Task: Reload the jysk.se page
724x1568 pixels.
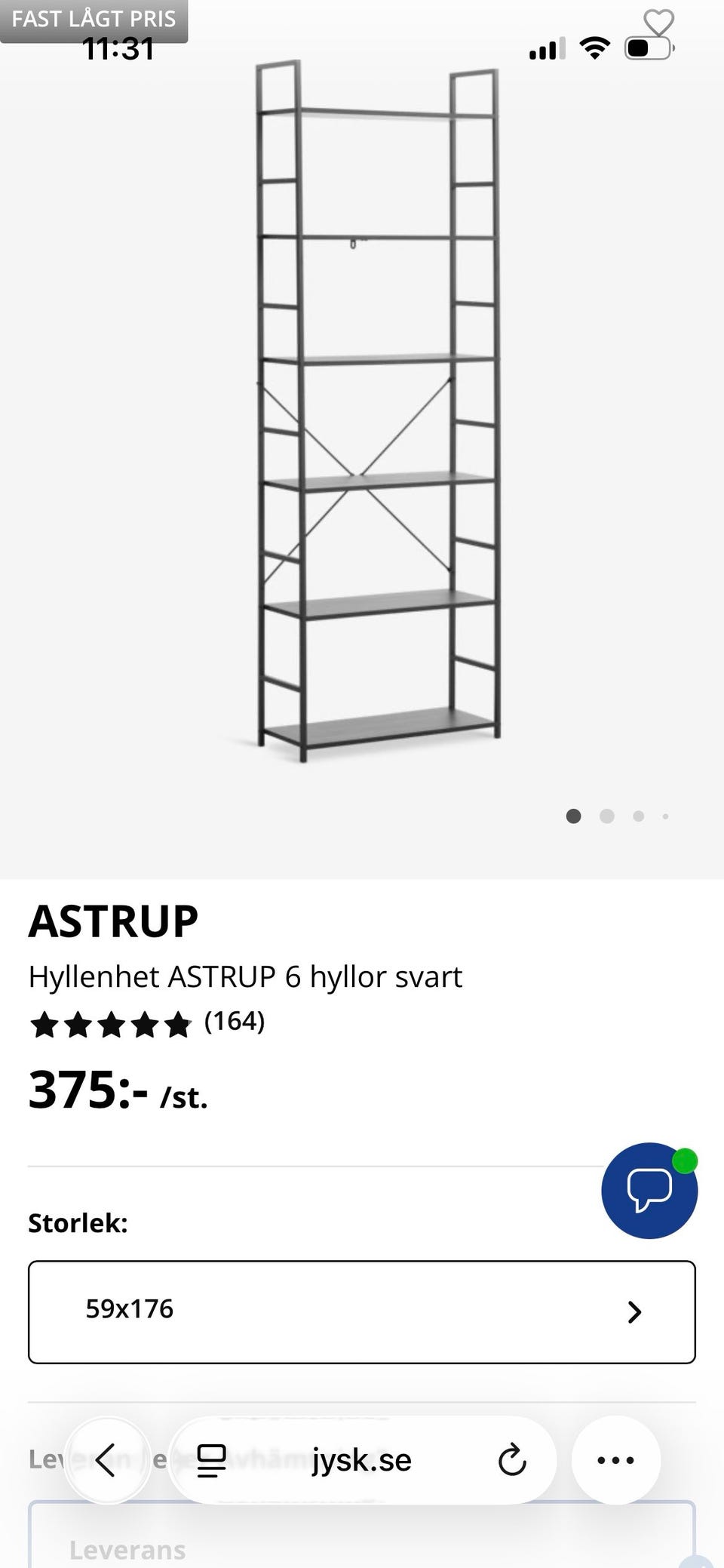Action: pos(511,1459)
